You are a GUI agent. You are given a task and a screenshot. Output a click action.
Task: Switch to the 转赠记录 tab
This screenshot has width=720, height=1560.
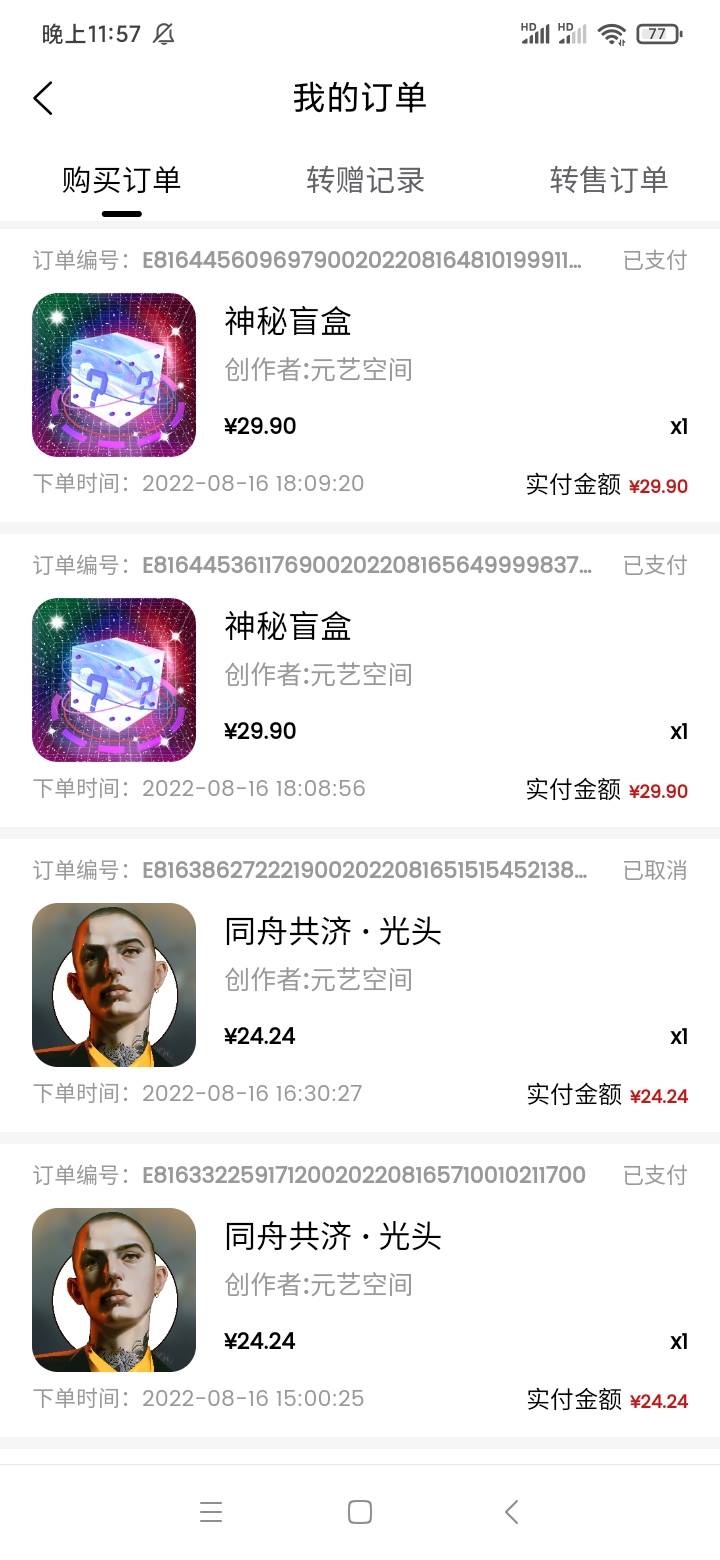(x=365, y=180)
